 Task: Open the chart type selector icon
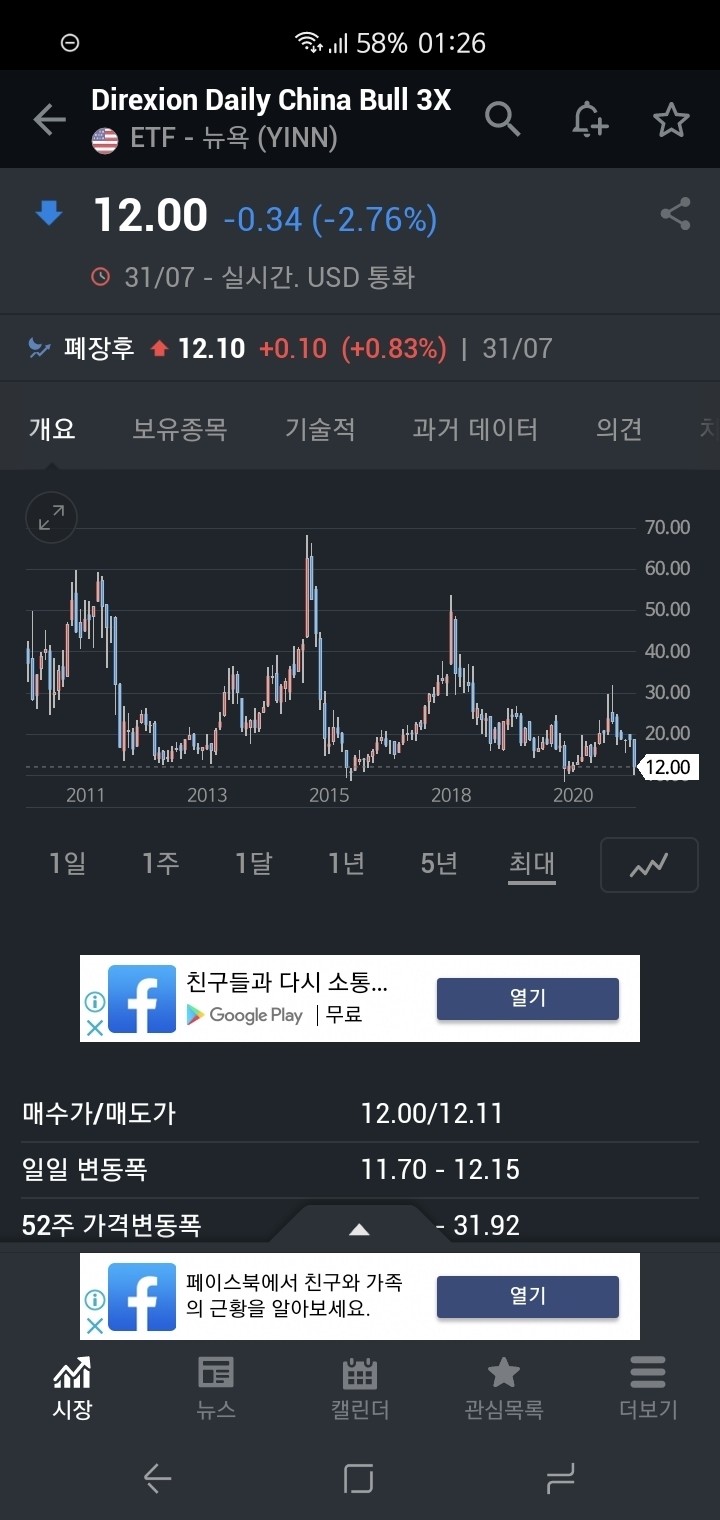click(x=648, y=864)
